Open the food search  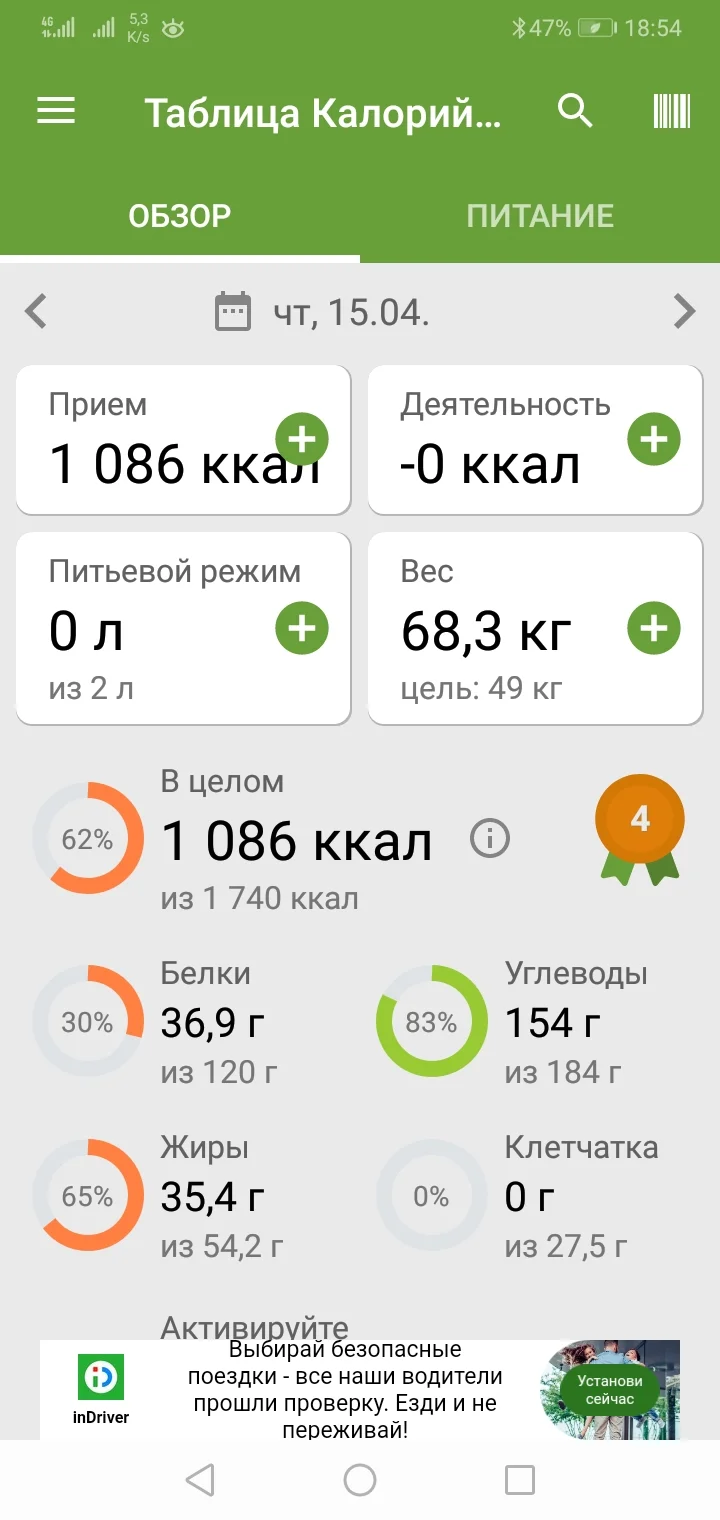575,111
